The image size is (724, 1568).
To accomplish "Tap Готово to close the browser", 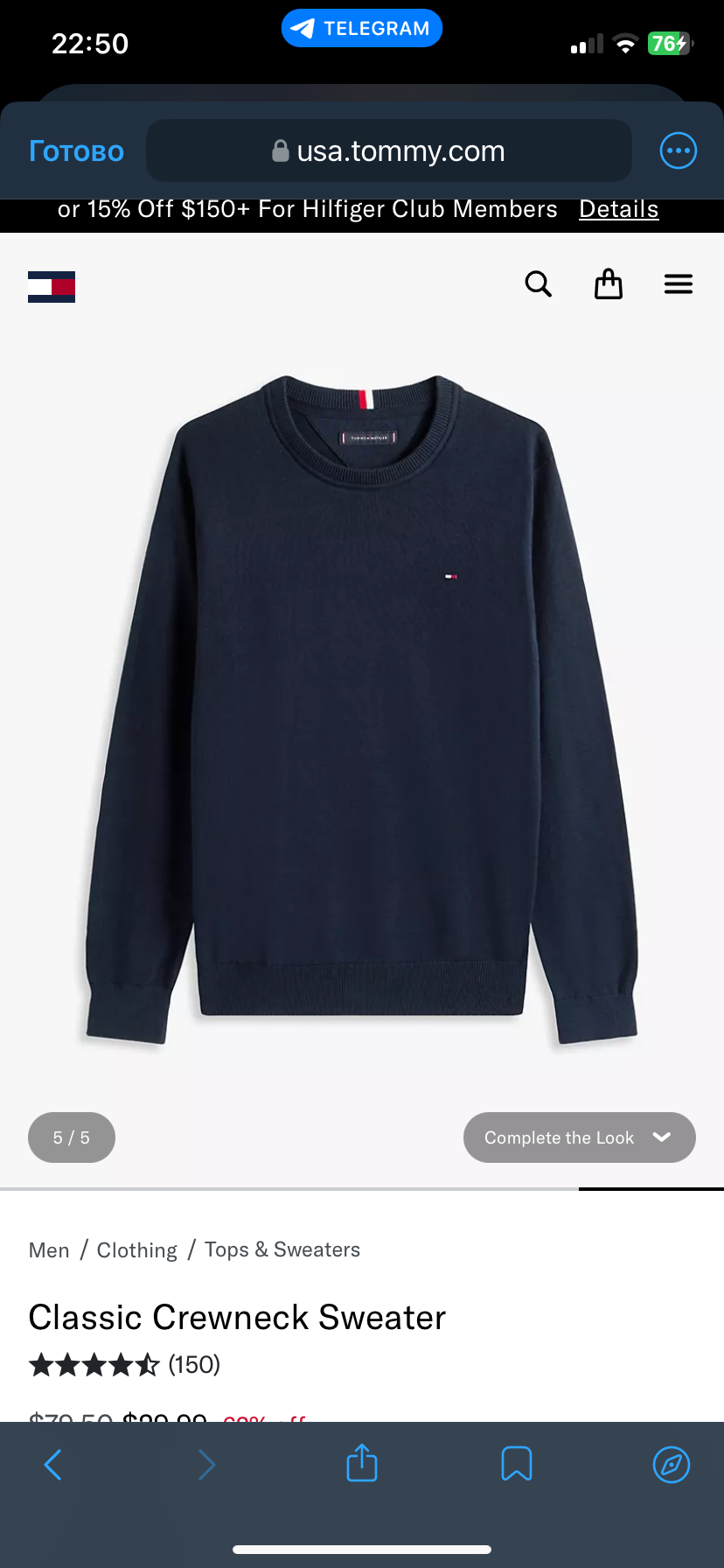I will [x=76, y=151].
